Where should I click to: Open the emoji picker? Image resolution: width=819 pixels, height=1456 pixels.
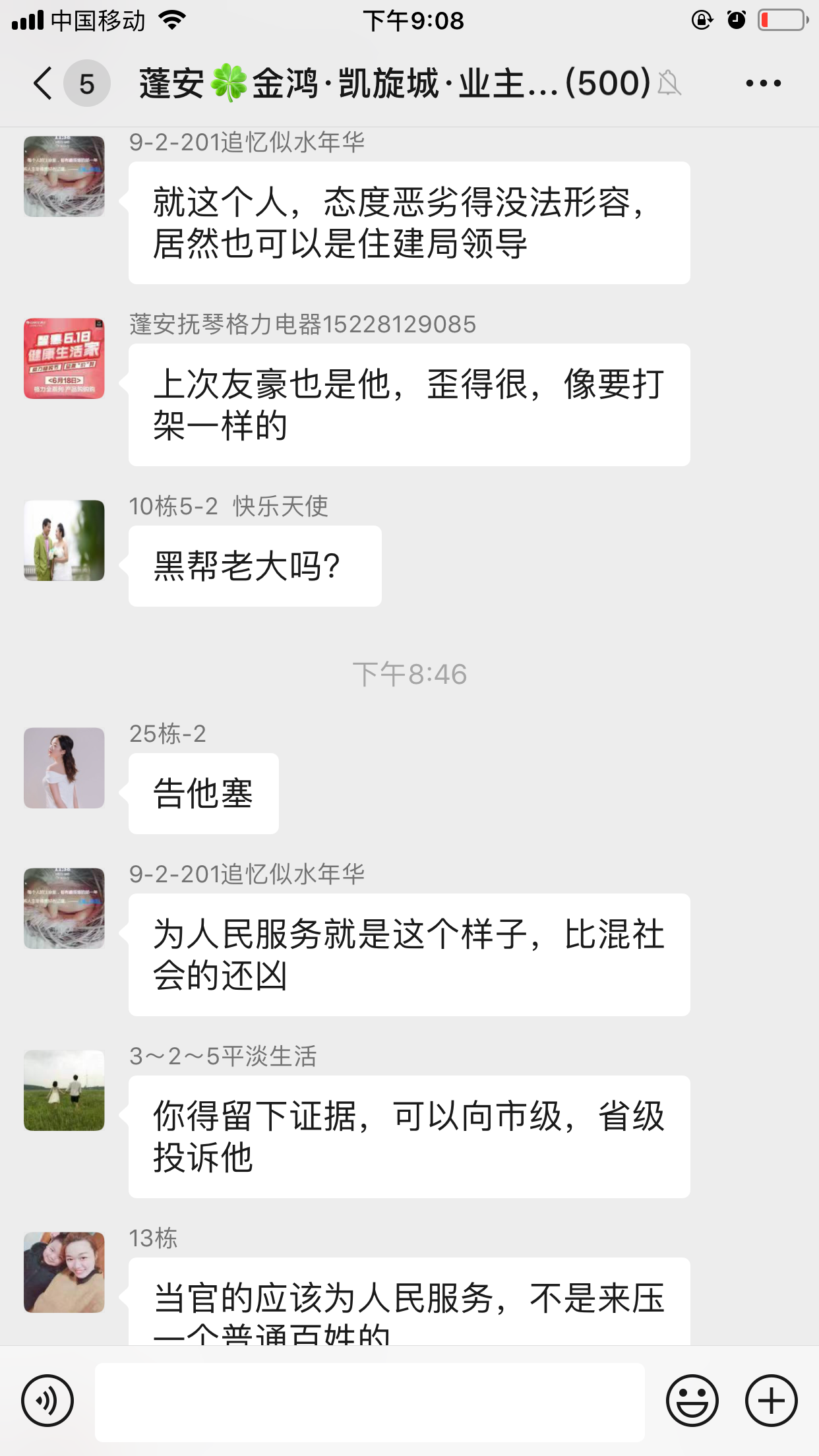692,1401
